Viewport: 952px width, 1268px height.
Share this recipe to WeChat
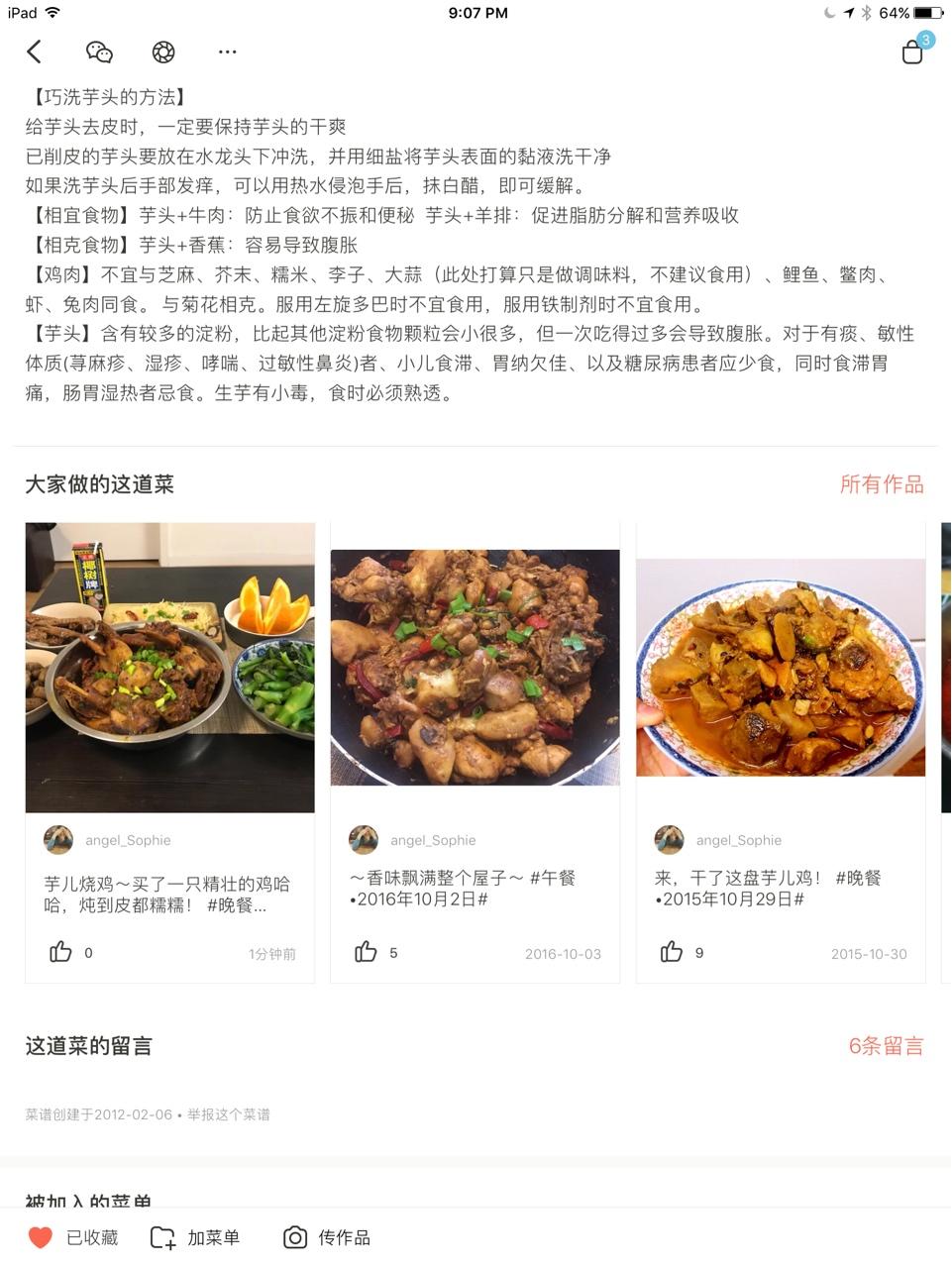coord(99,52)
